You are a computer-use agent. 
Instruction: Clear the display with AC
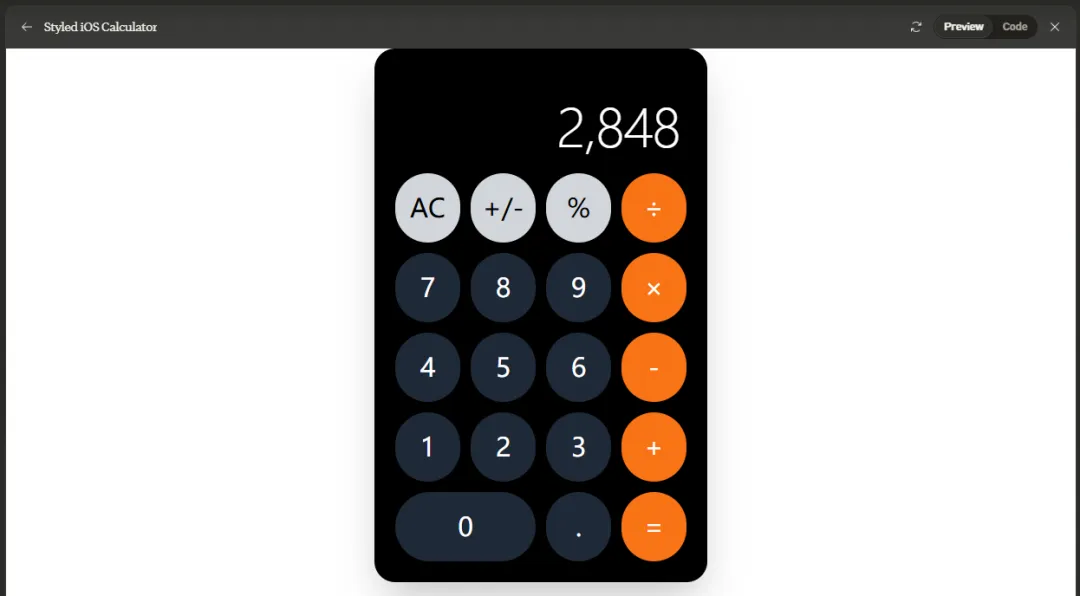428,208
